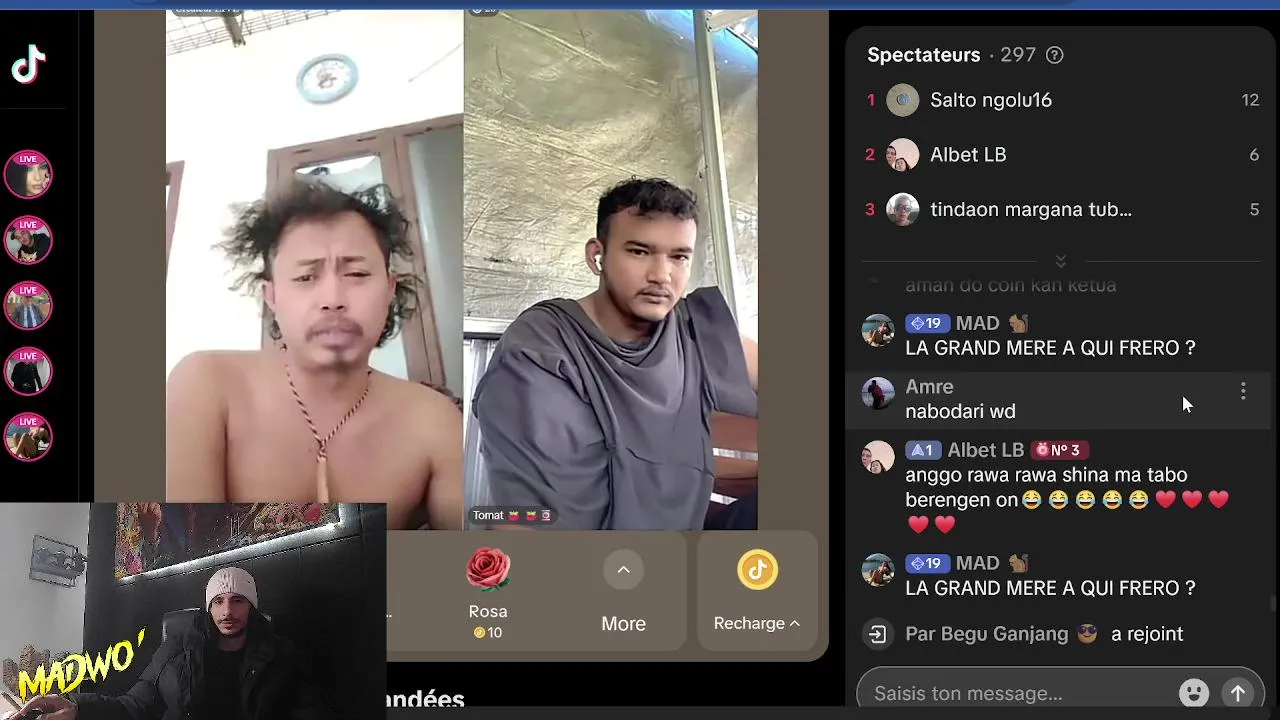
Task: Open the last LIVE channel in sidebar
Action: click(28, 437)
